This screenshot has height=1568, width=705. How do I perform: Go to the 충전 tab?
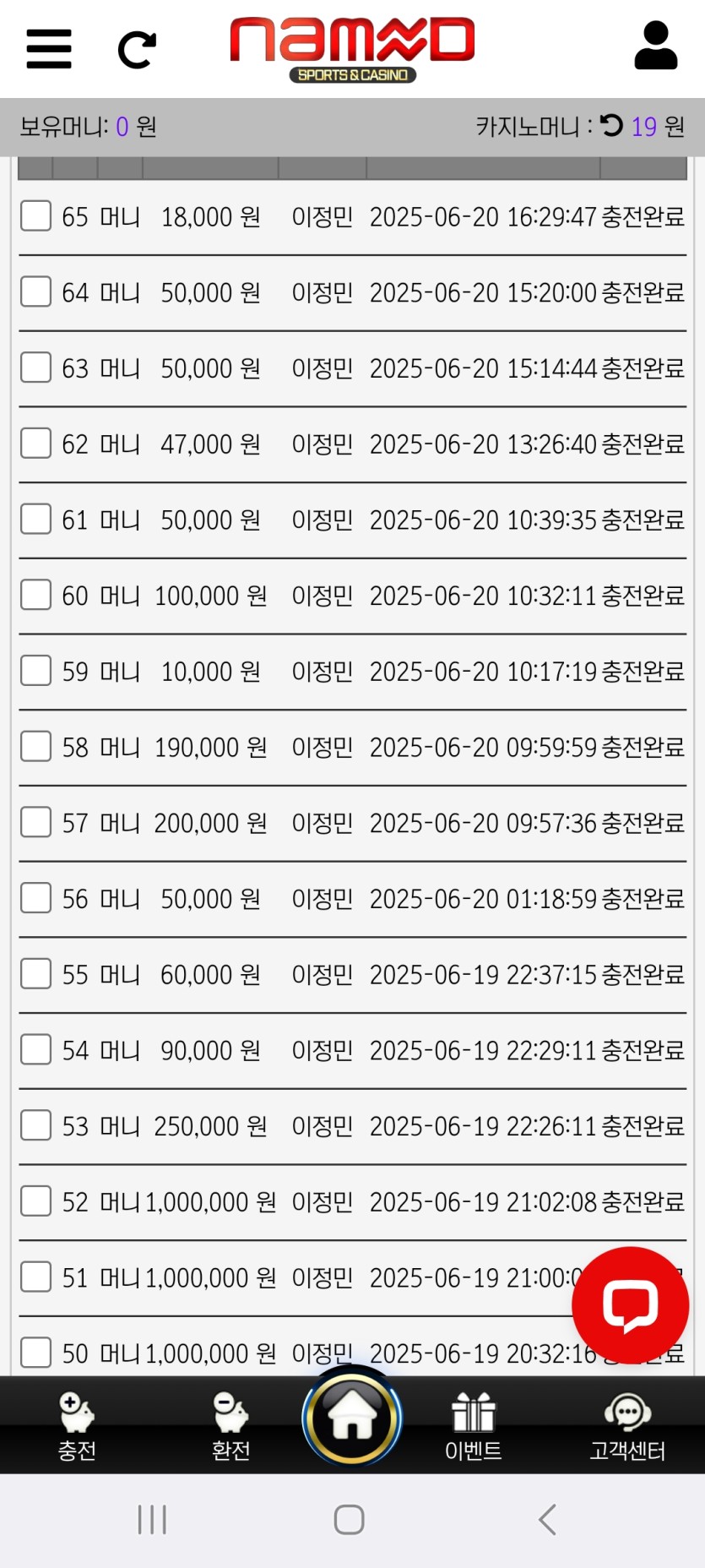(x=77, y=1428)
